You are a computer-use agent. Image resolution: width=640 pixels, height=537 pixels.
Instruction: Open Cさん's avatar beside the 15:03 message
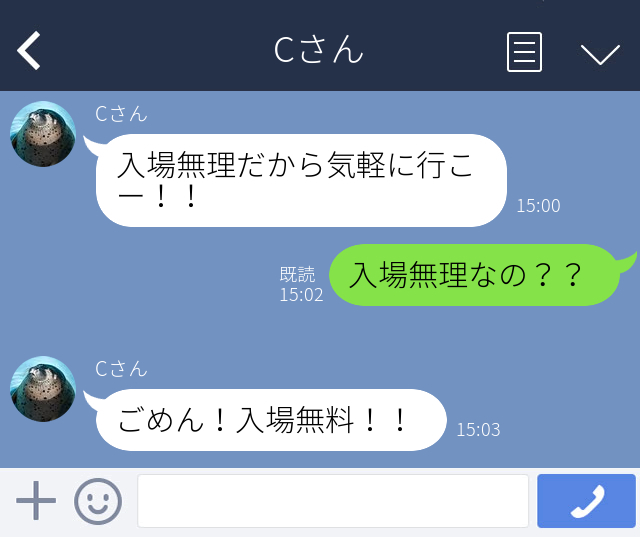43,389
